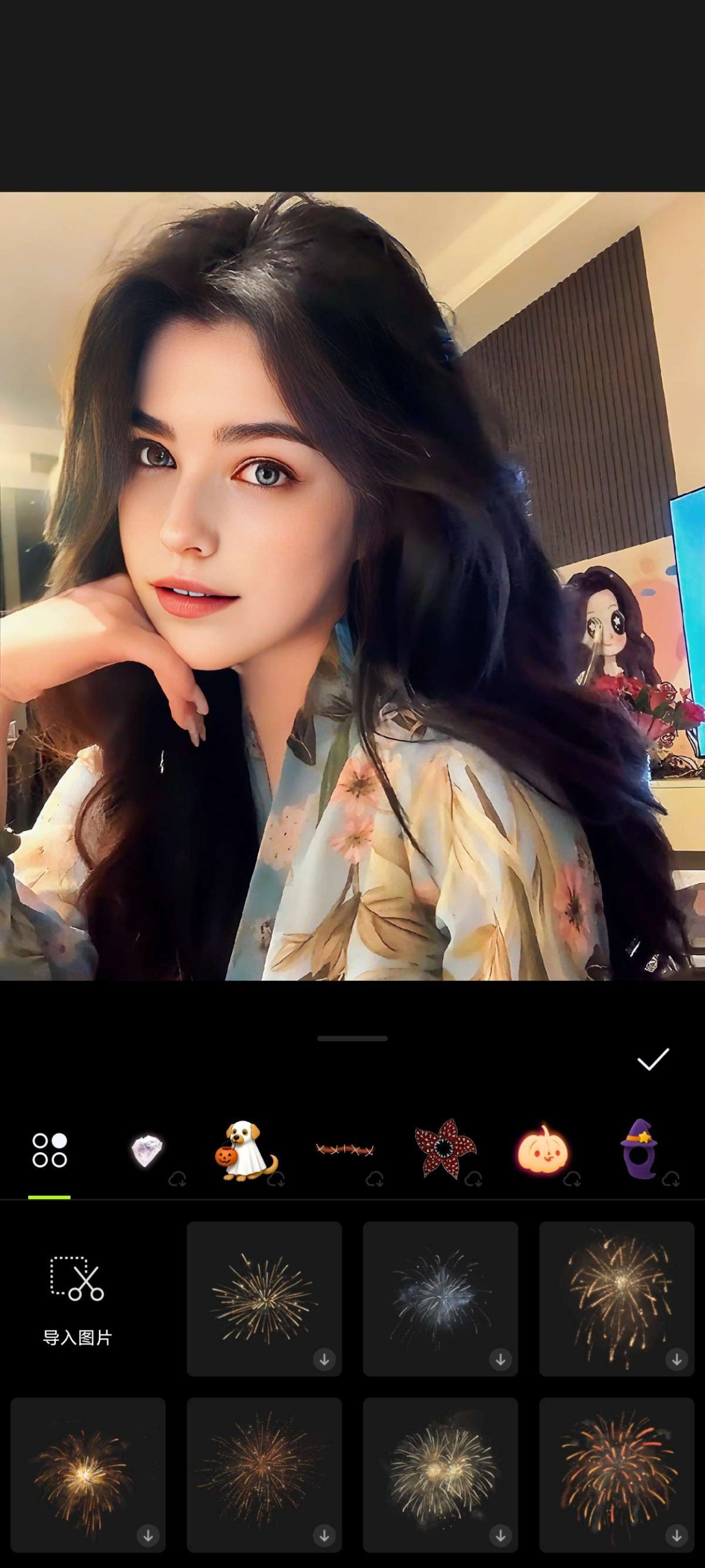Choose the bright orange-core firework sticker
The image size is (705, 1568).
(x=88, y=1474)
